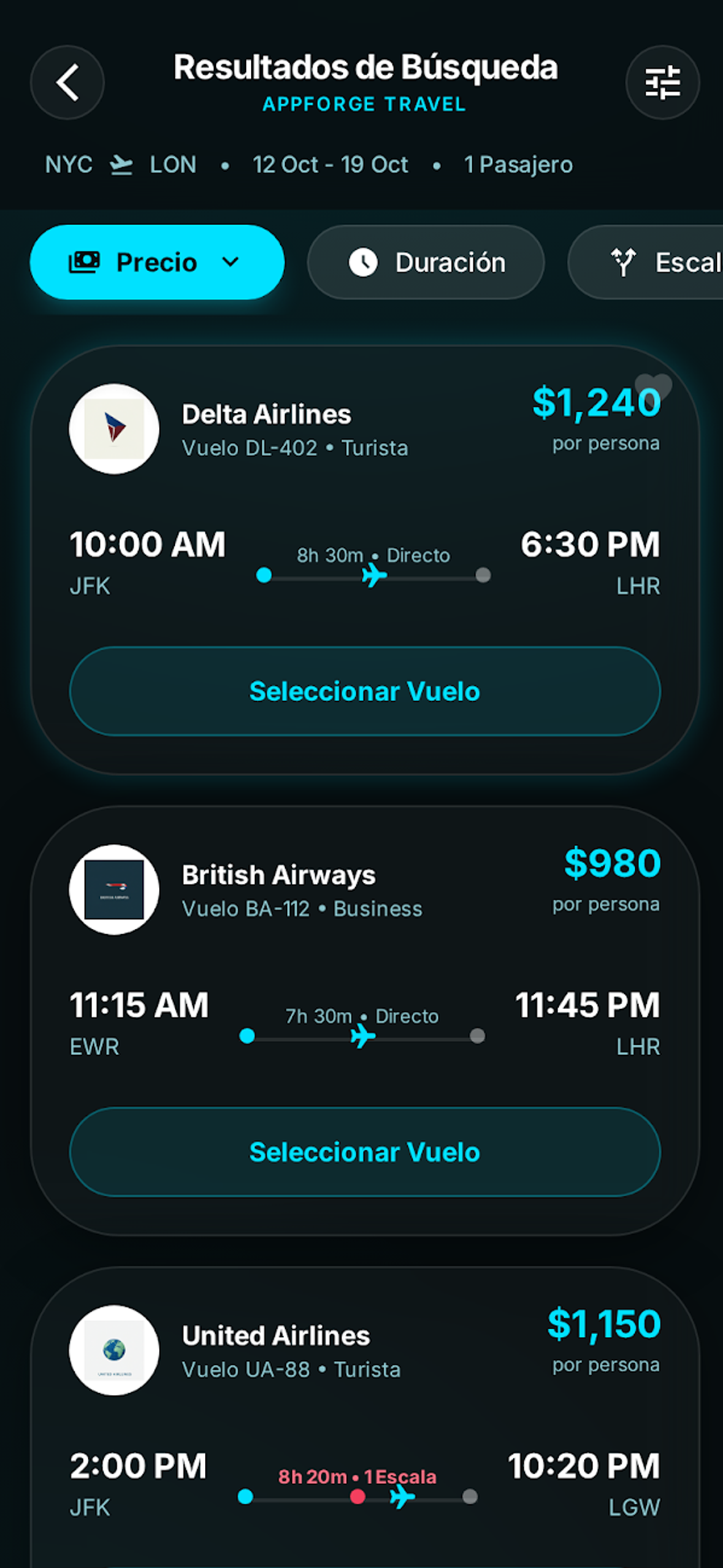Screen dimensions: 723x1568
Task: Disable the Precio filter chip
Action: coord(157,261)
